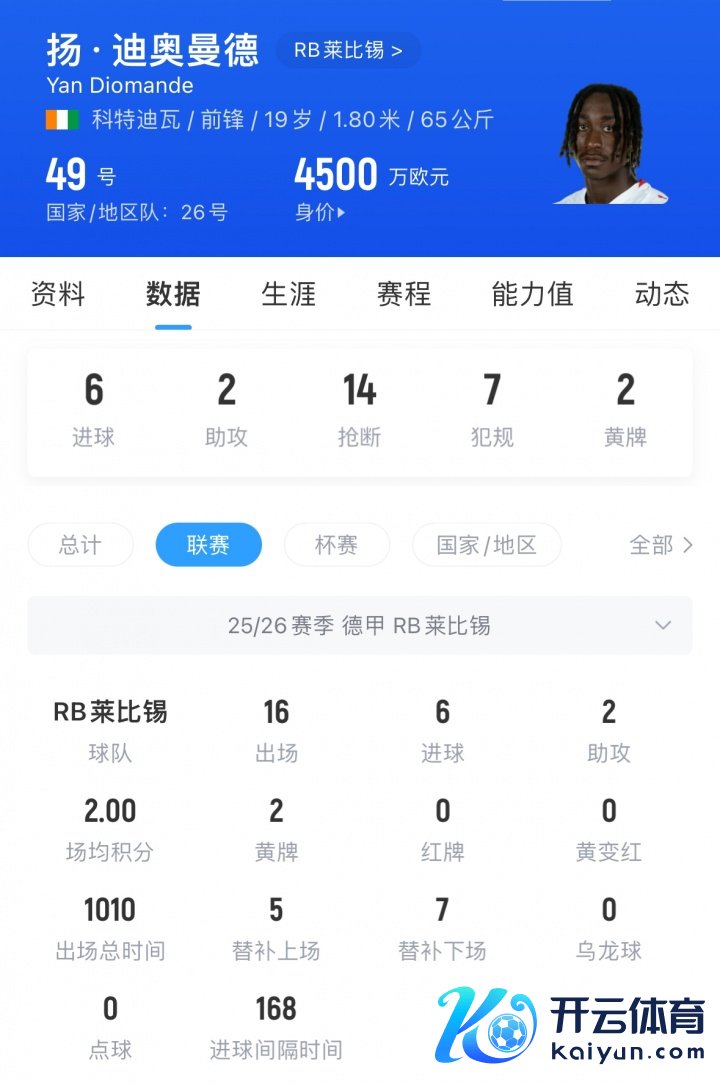Select the 数据 tab

[173, 294]
